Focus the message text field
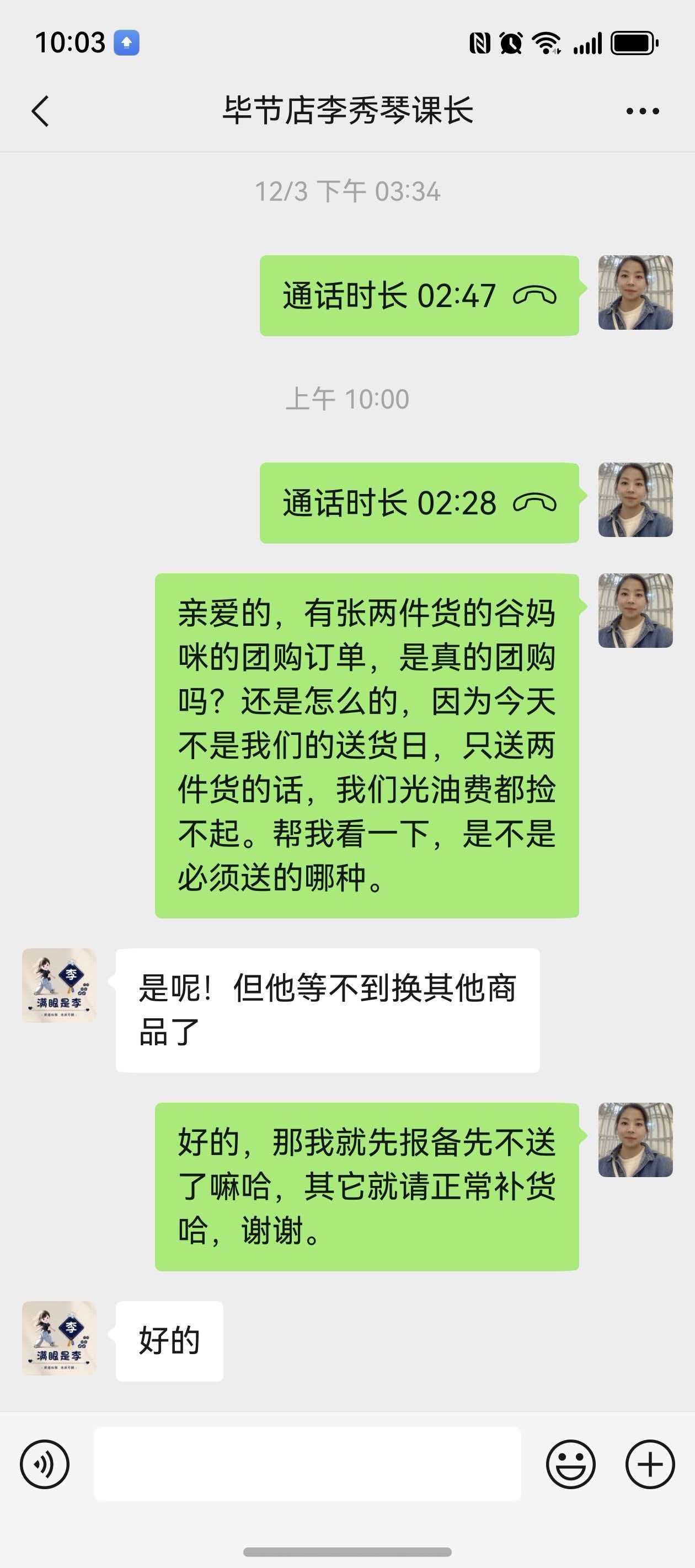The height and width of the screenshot is (1568, 695). 307,1464
